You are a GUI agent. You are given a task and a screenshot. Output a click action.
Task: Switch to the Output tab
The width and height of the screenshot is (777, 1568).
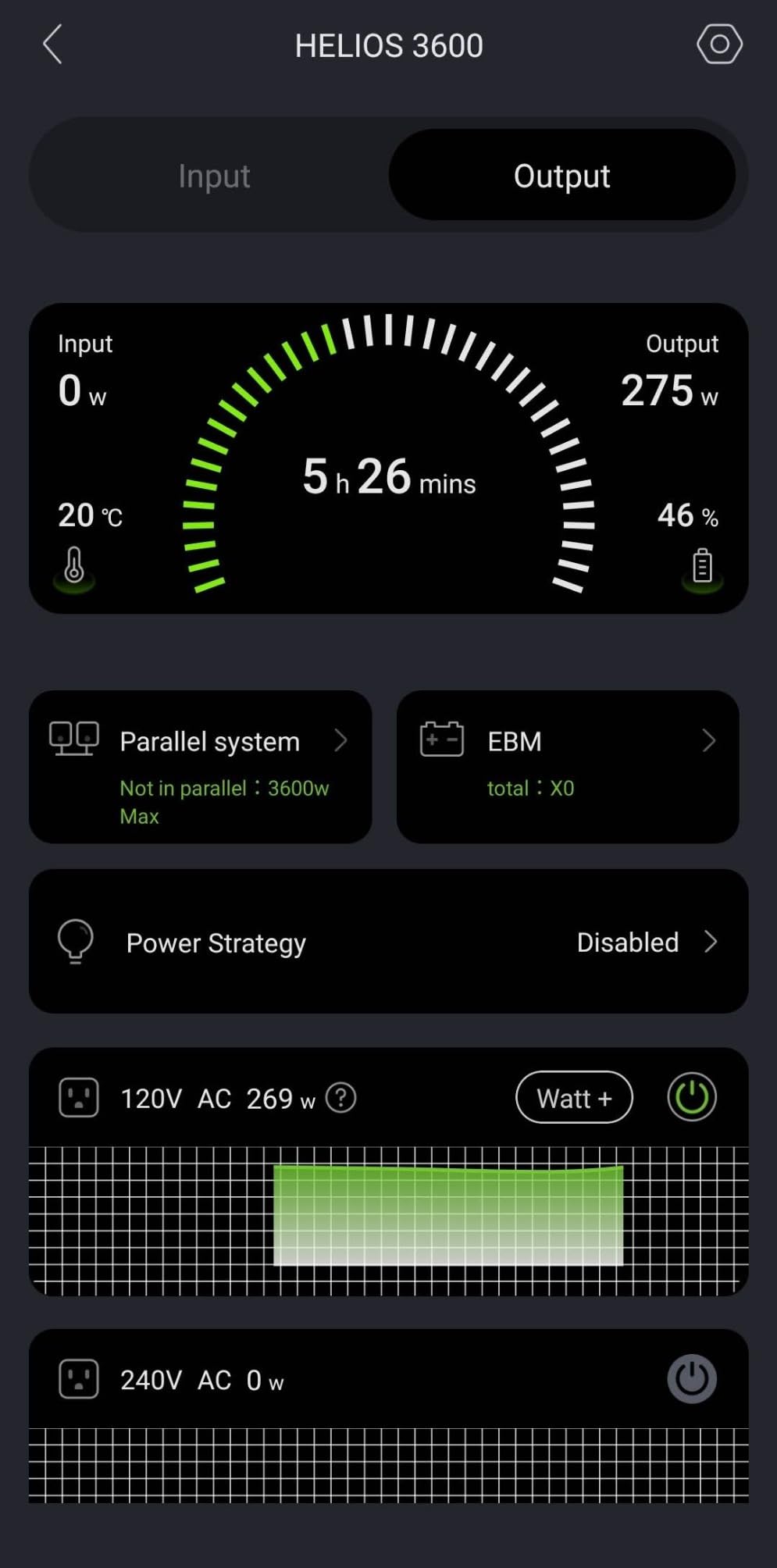[x=562, y=175]
